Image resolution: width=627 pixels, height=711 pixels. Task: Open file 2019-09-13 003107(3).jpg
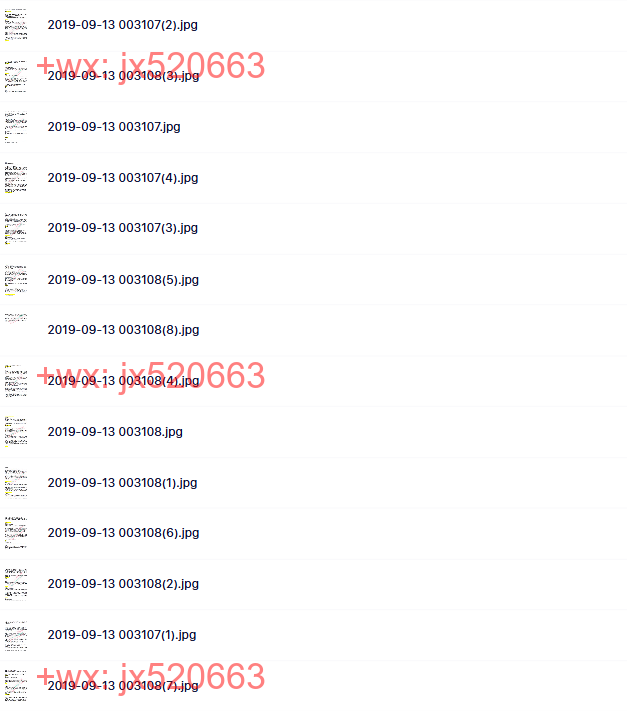[x=122, y=228]
